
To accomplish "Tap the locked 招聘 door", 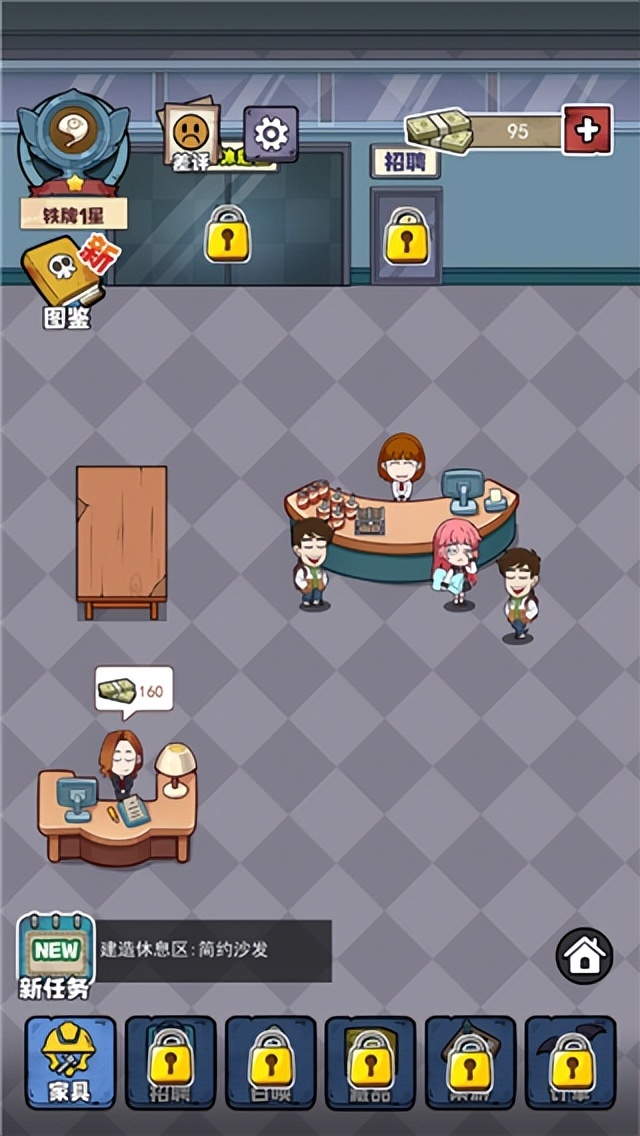I will [x=406, y=237].
